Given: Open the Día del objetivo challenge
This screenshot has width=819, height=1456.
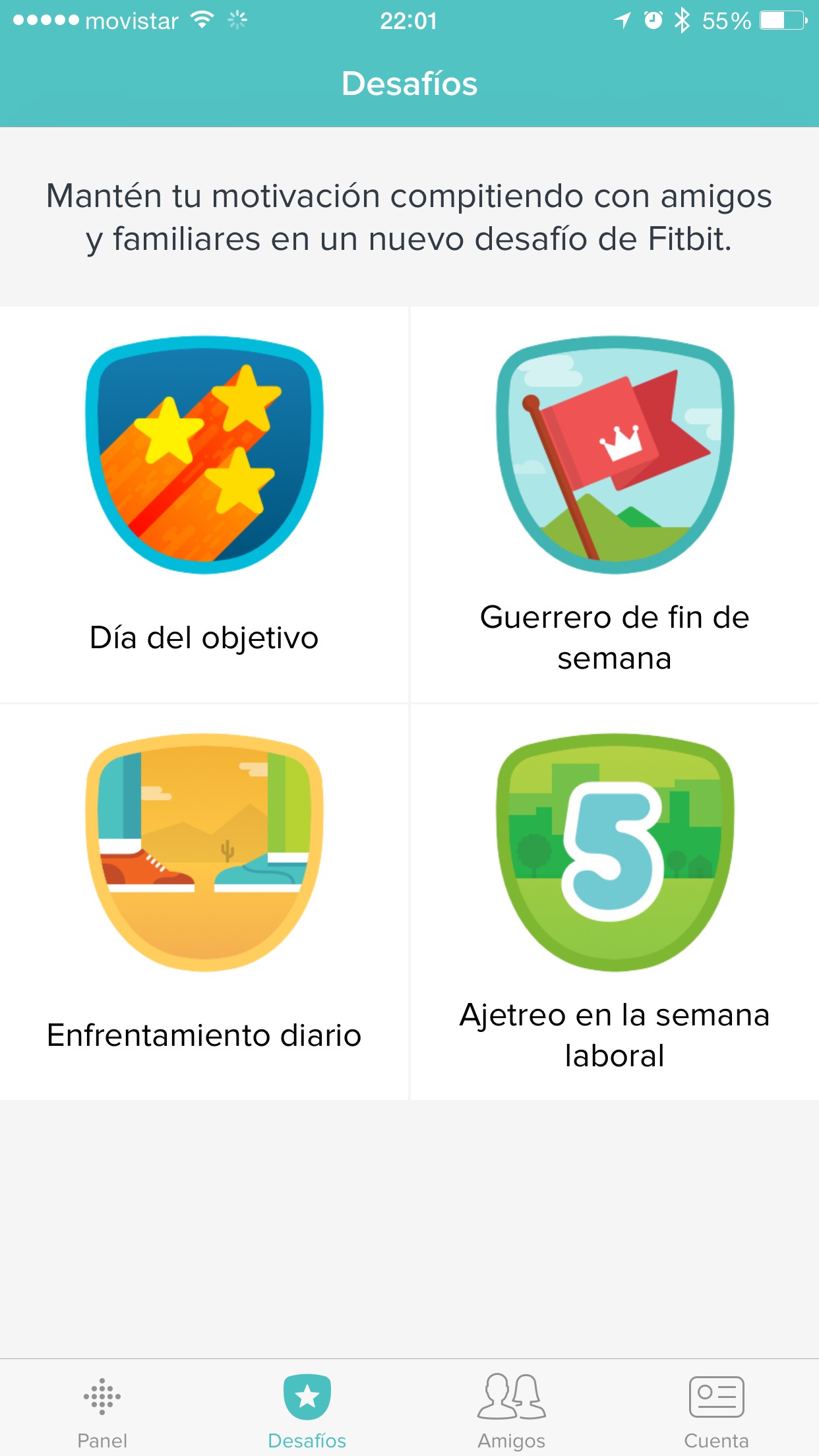Looking at the screenshot, I should 204,504.
